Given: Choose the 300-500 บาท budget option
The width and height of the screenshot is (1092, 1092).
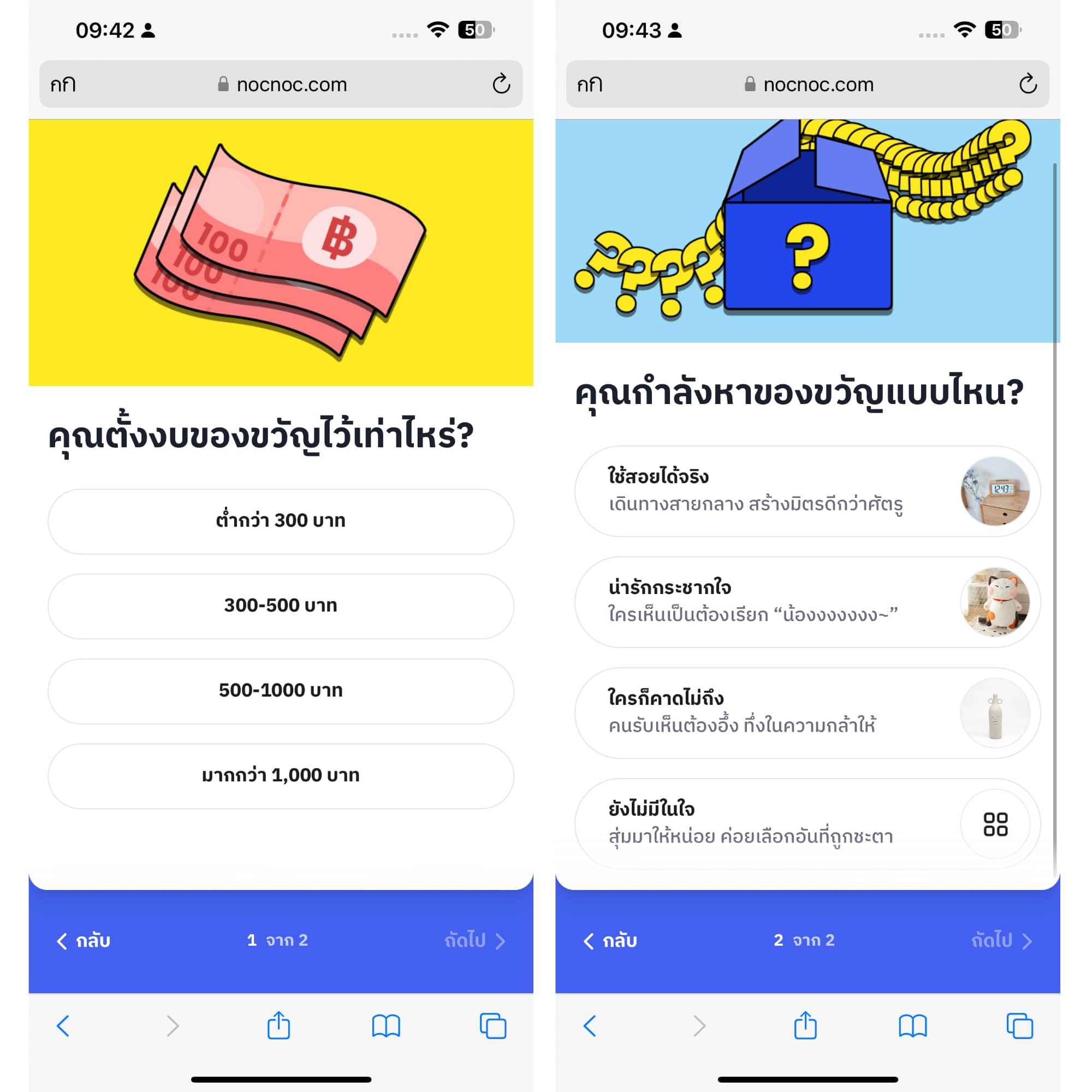Looking at the screenshot, I should (x=280, y=606).
